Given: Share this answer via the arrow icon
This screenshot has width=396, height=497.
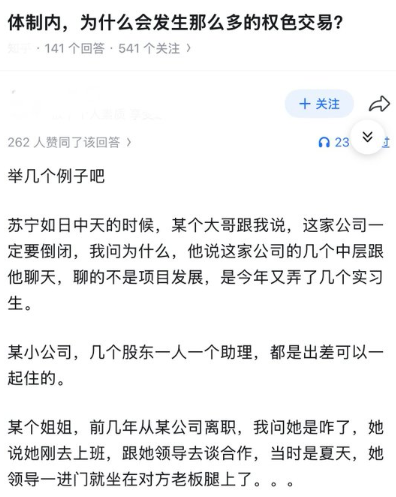Looking at the screenshot, I should pos(379,104).
